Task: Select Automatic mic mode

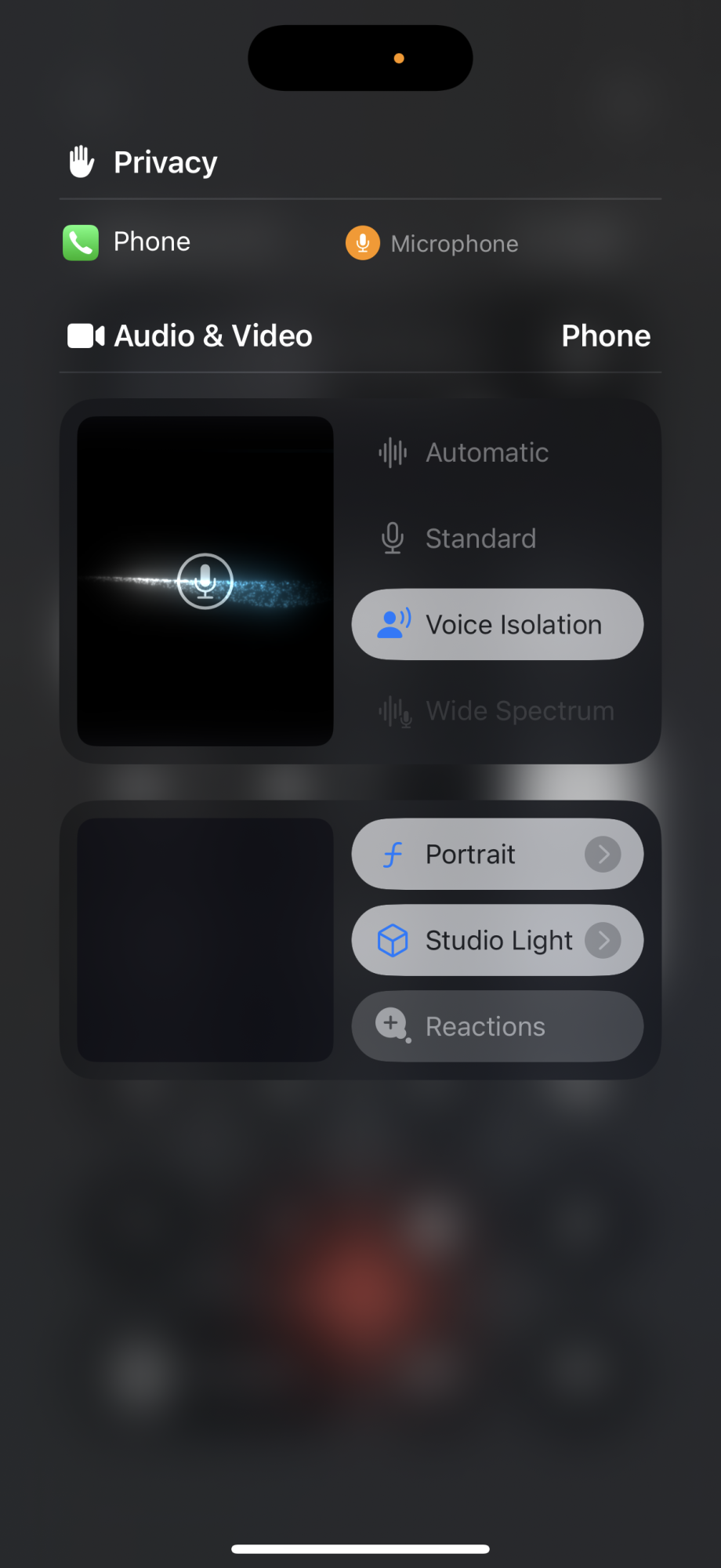Action: tap(487, 453)
